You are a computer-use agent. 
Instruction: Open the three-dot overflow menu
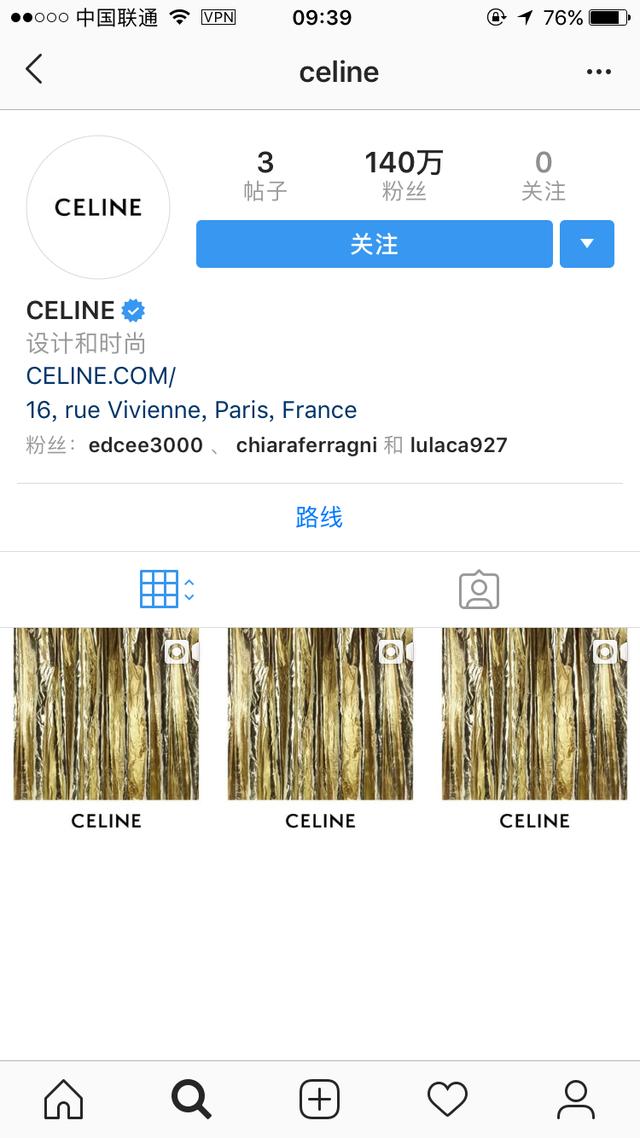tap(599, 72)
